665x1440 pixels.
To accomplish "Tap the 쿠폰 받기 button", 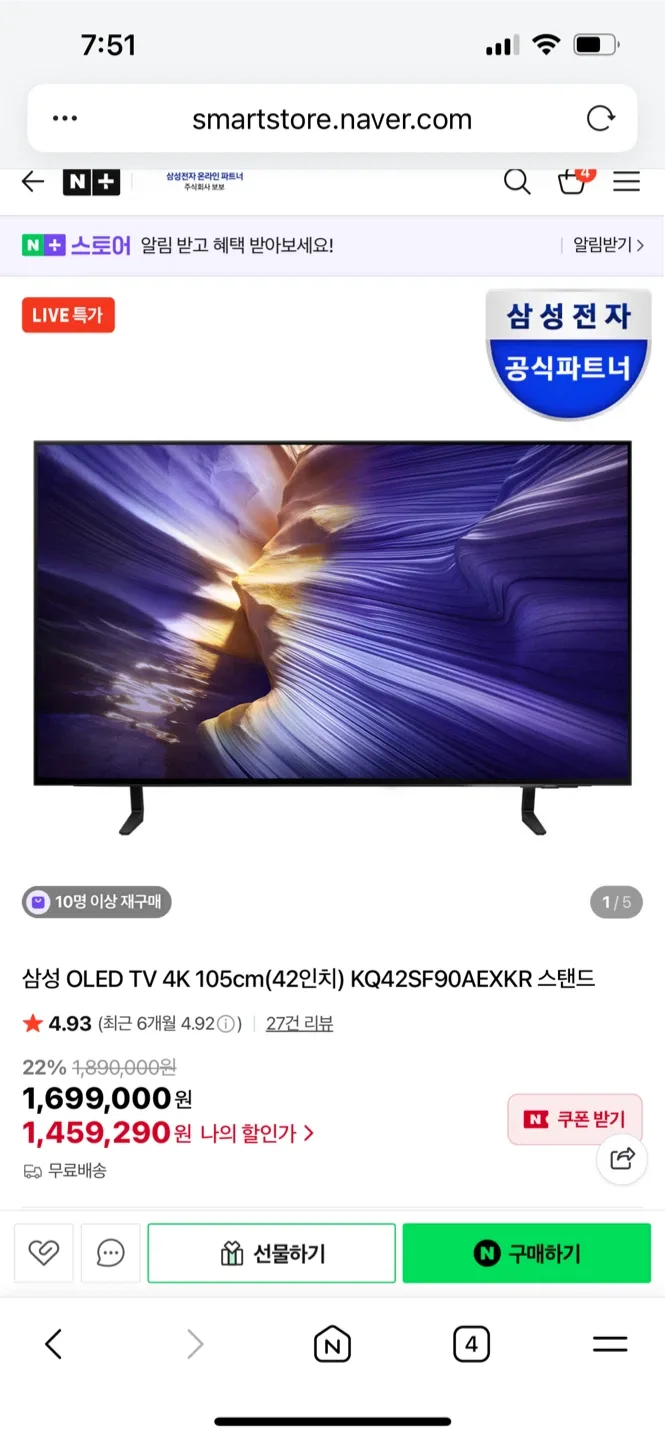I will 574,1119.
